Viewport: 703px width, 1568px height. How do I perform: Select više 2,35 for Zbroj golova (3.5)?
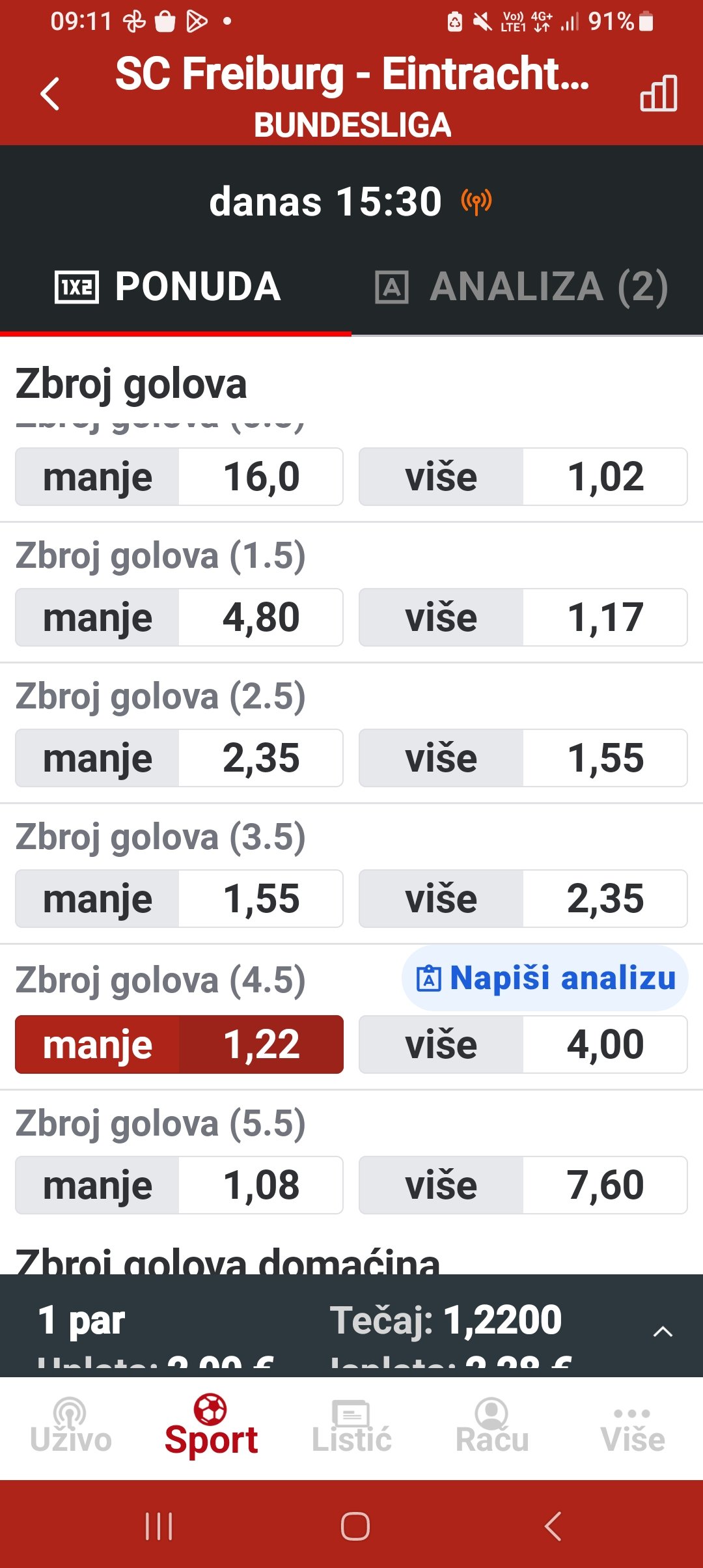click(x=523, y=899)
